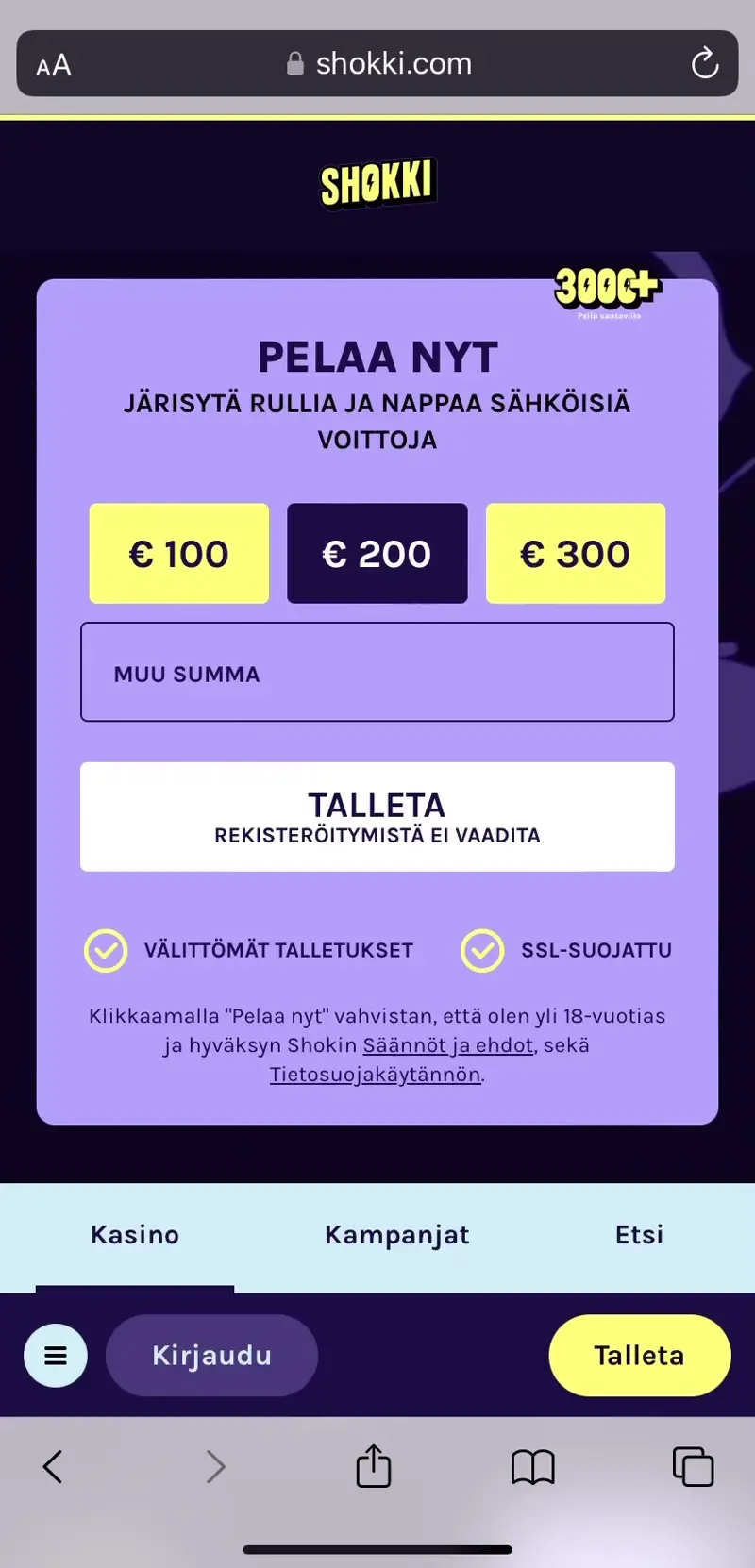Choose the € 200 deposit amount
The width and height of the screenshot is (755, 1568).
tap(377, 553)
